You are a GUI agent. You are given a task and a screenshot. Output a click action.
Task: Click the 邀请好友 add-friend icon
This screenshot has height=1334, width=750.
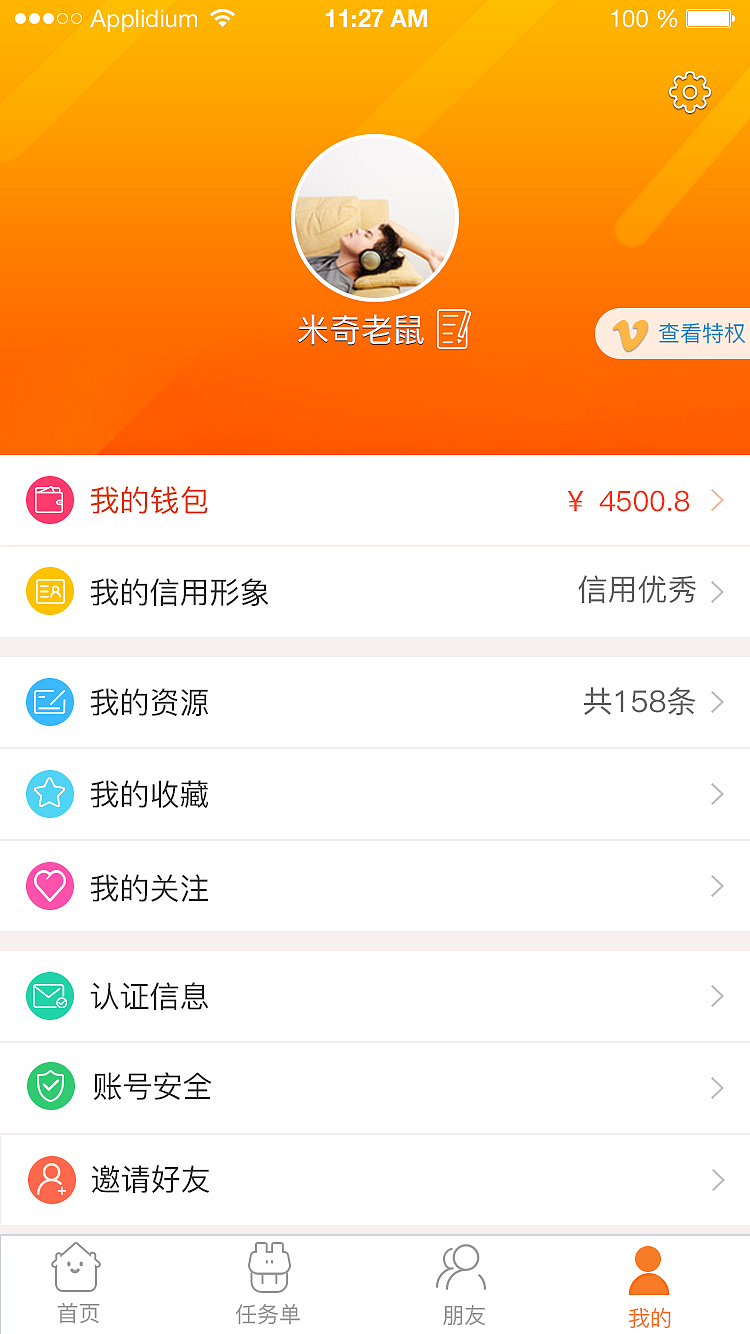click(52, 1179)
